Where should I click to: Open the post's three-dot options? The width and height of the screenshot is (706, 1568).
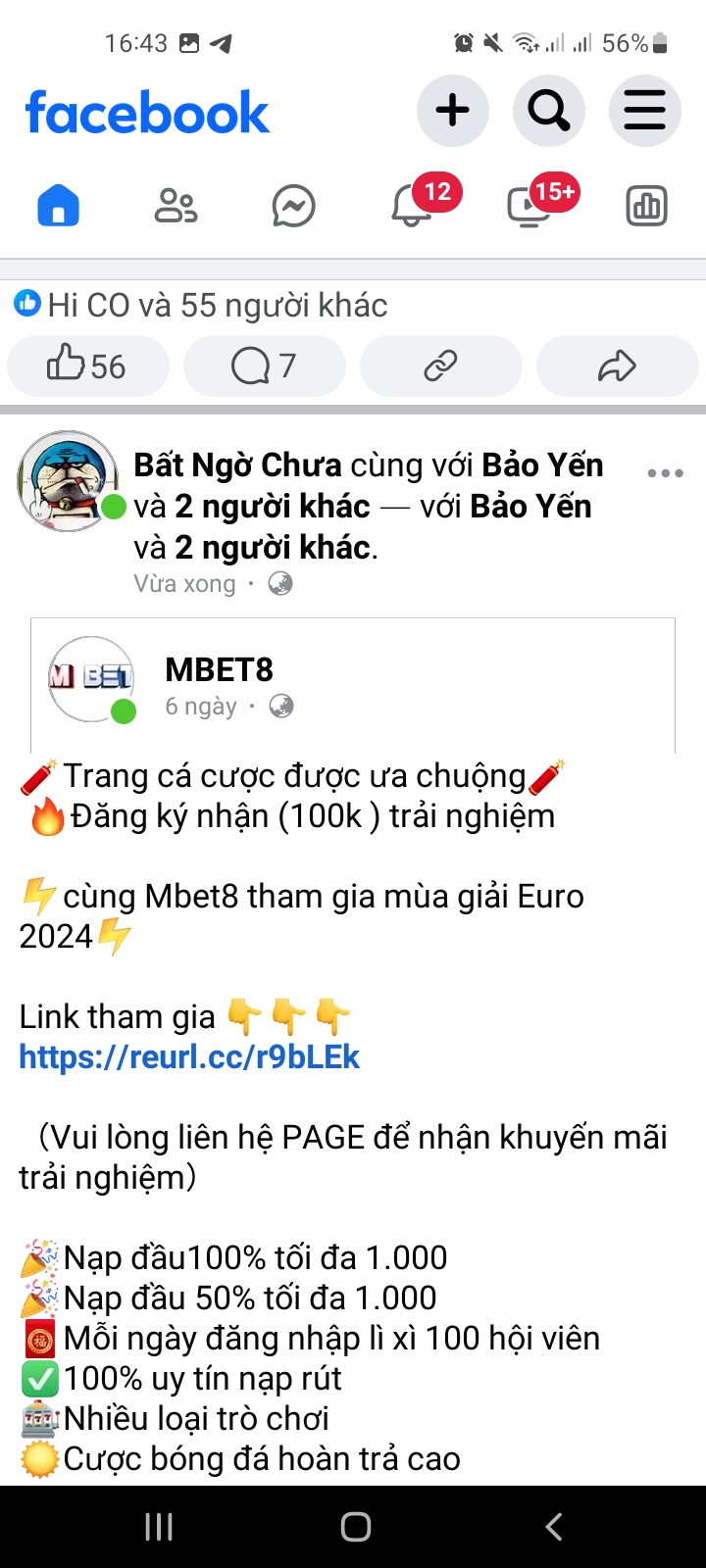(665, 473)
